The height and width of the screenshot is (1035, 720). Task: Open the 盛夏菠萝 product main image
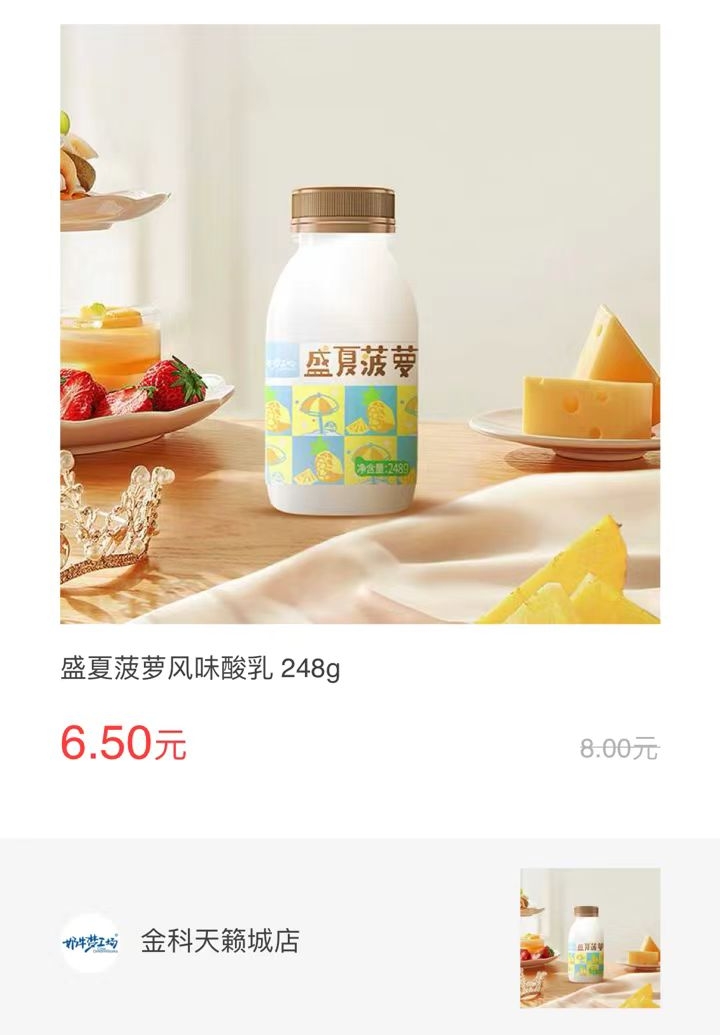click(x=360, y=324)
